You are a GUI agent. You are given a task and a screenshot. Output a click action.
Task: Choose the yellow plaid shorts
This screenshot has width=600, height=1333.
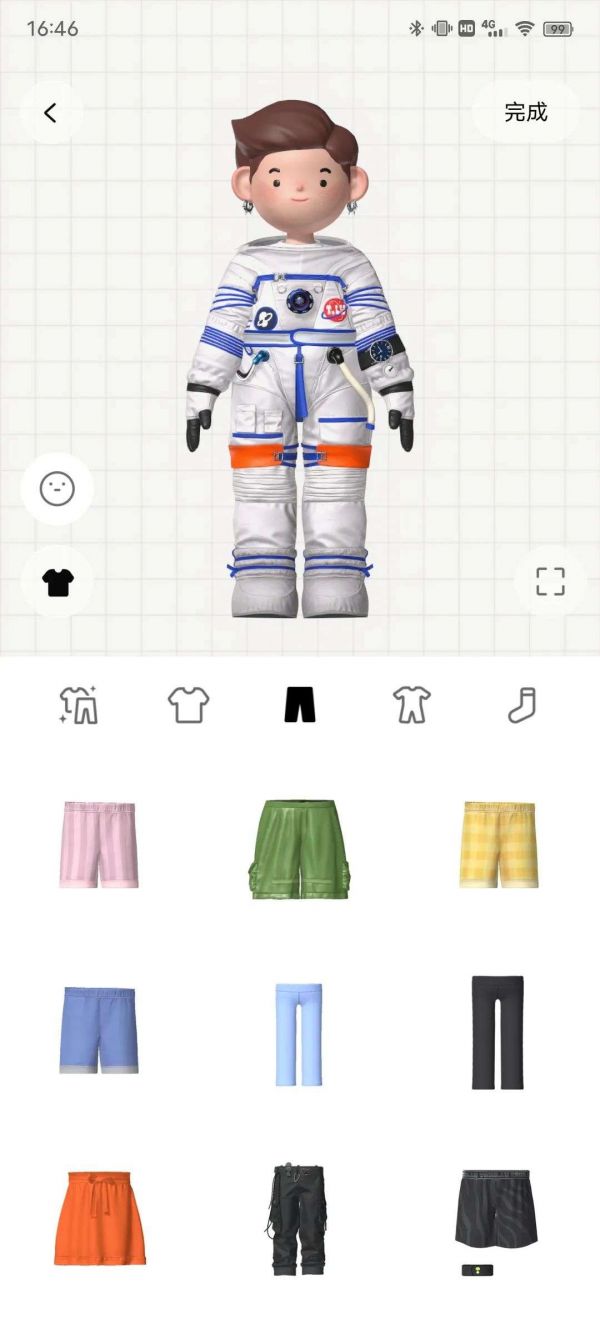(499, 845)
